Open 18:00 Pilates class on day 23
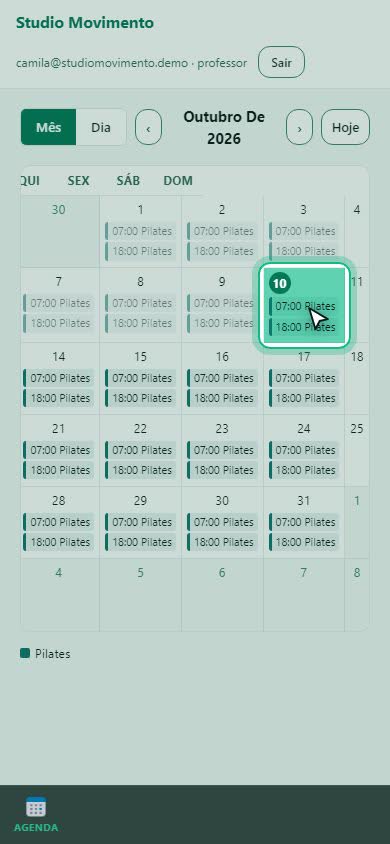 [222, 470]
